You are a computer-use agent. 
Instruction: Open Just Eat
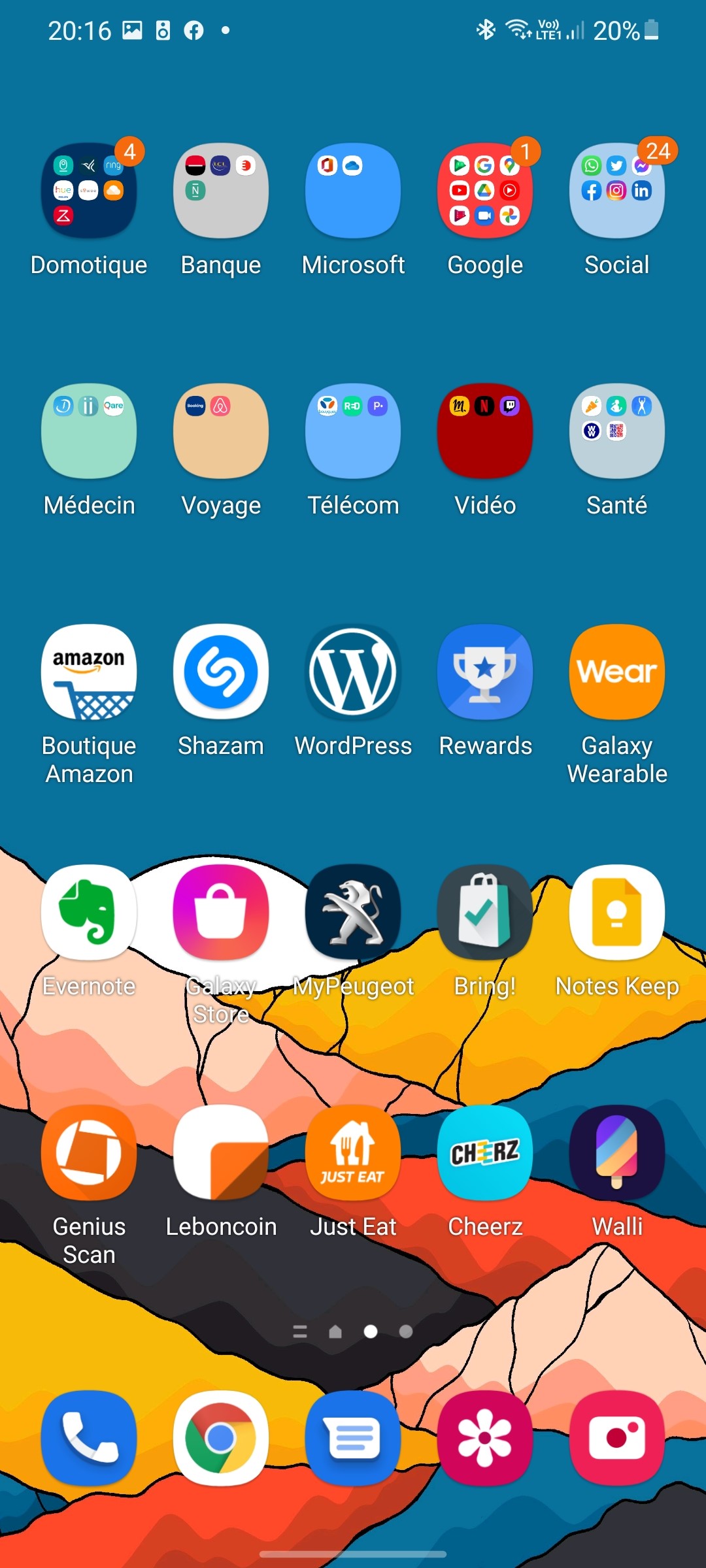coord(353,1152)
